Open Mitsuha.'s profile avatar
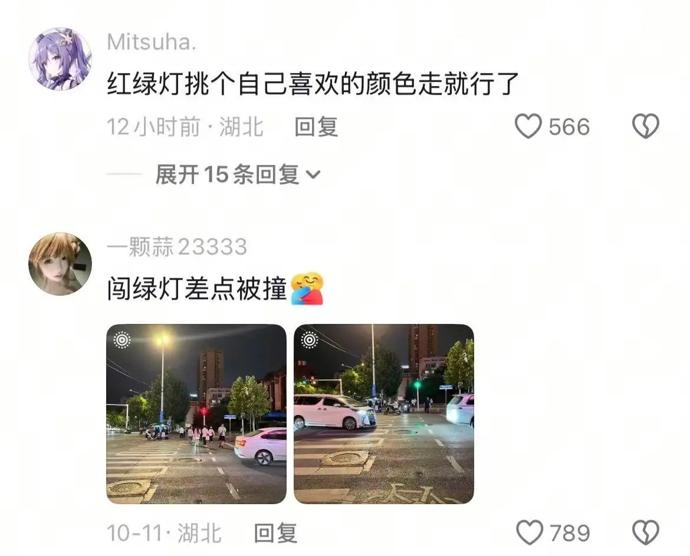 coord(59,59)
